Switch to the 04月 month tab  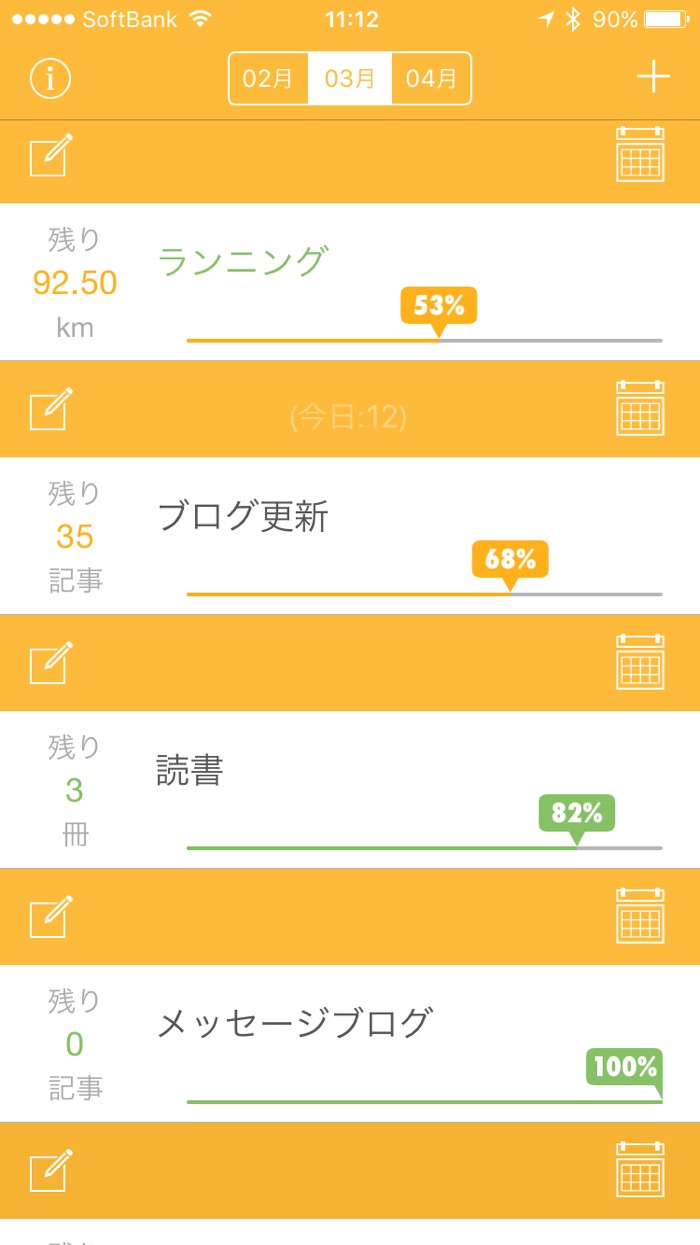(431, 78)
